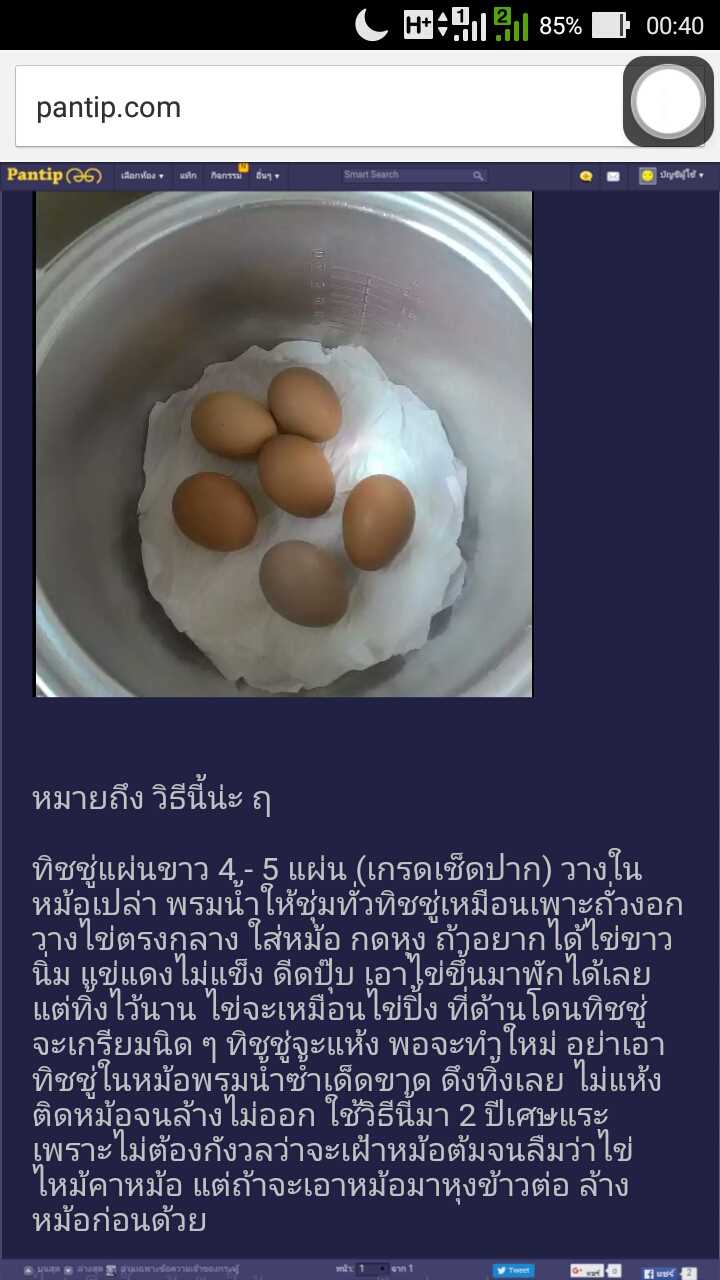Open the กิจกรรม menu item
The image size is (720, 1280).
point(227,176)
